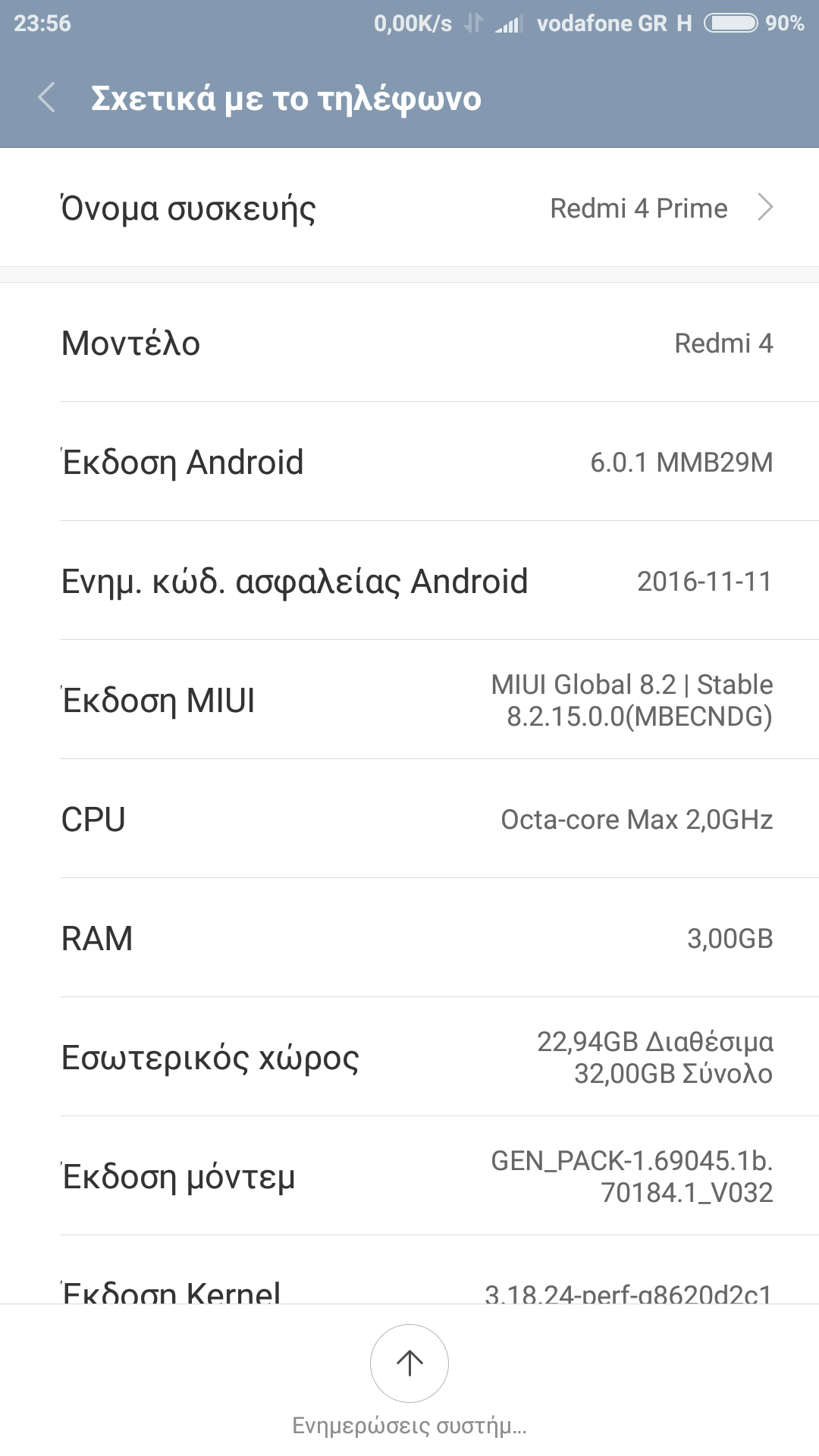This screenshot has height=1456, width=819.
Task: Open the Όνομα συσκευής row
Action: [x=409, y=208]
